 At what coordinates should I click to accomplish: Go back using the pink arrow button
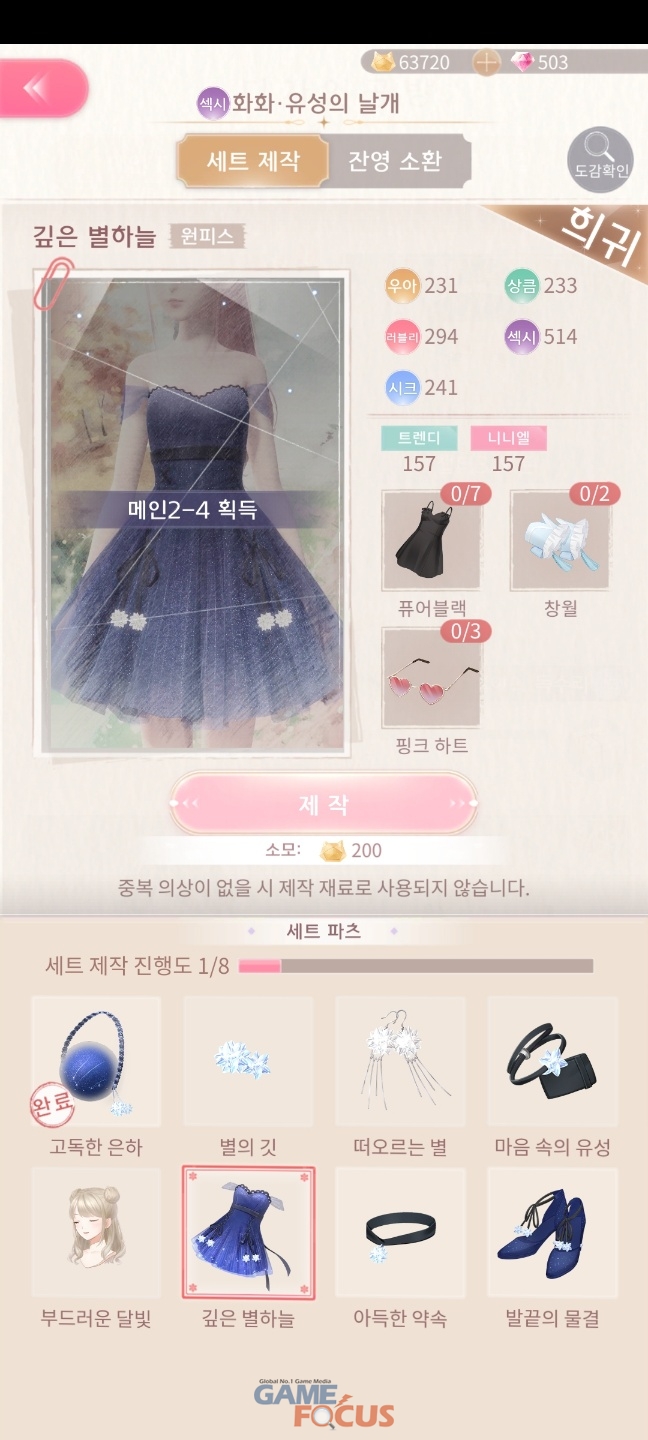pyautogui.click(x=40, y=89)
